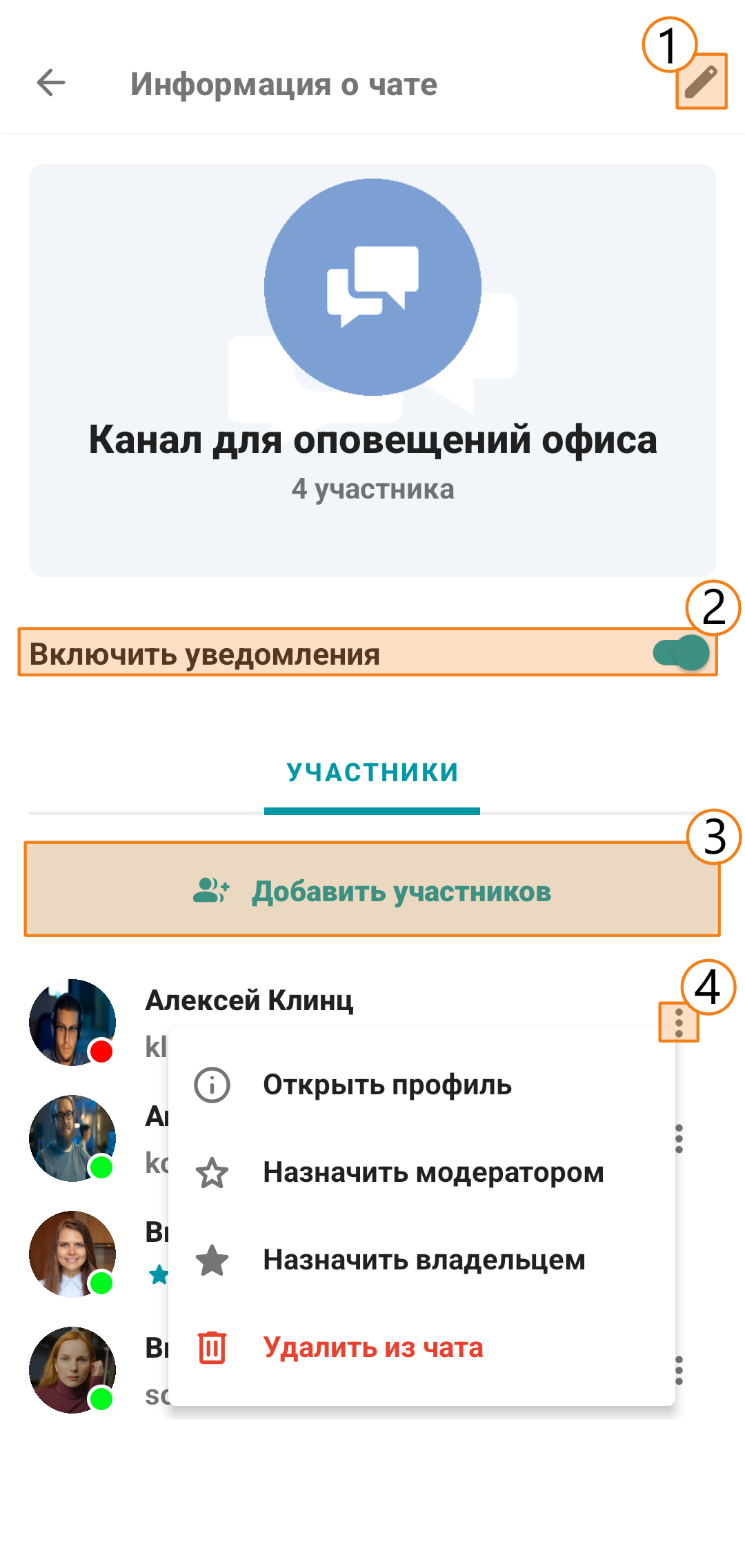This screenshot has width=745, height=1568.
Task: Select the УЧАСТНИКИ tab
Action: tap(372, 773)
